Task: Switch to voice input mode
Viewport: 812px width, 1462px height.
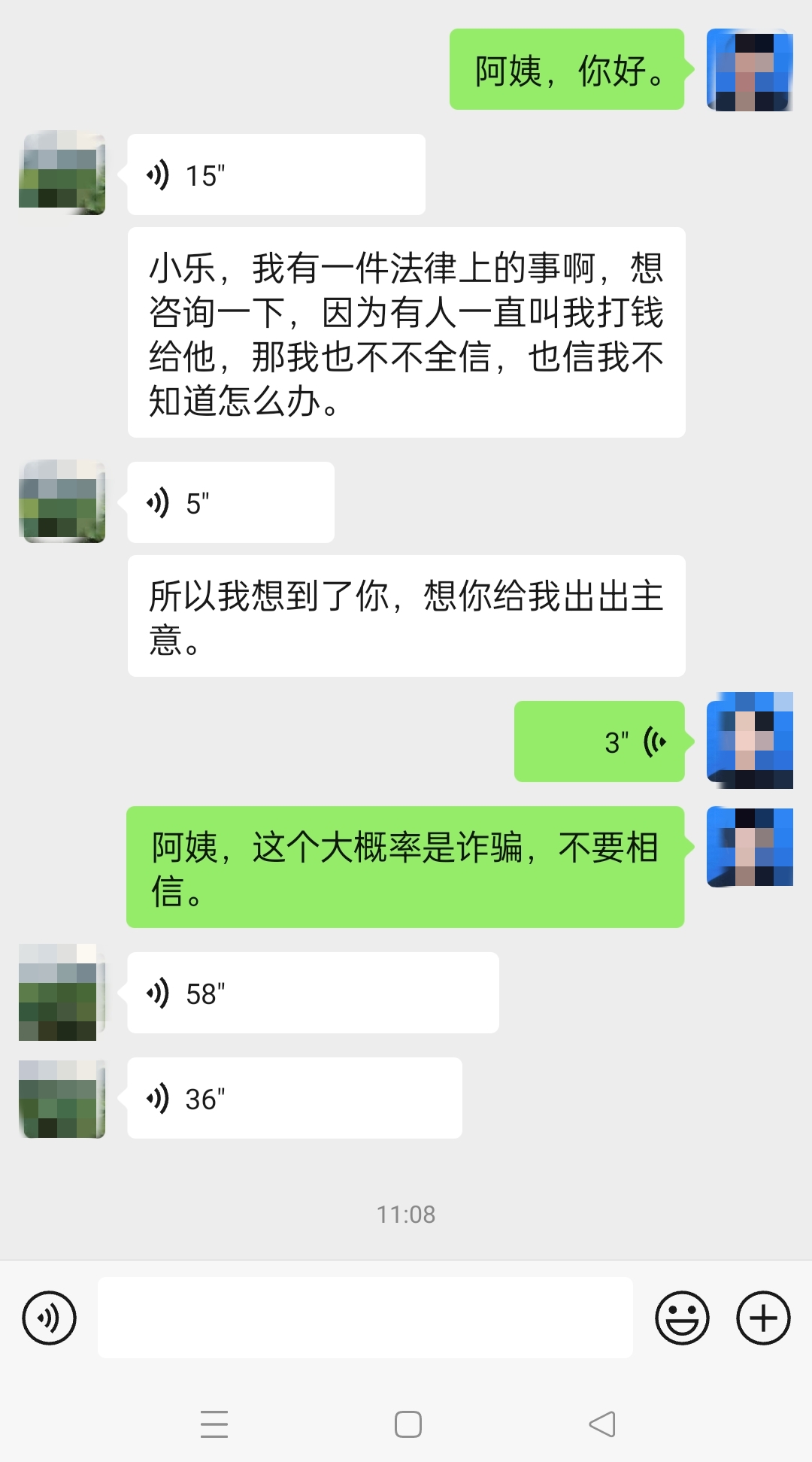Action: coord(49,1317)
